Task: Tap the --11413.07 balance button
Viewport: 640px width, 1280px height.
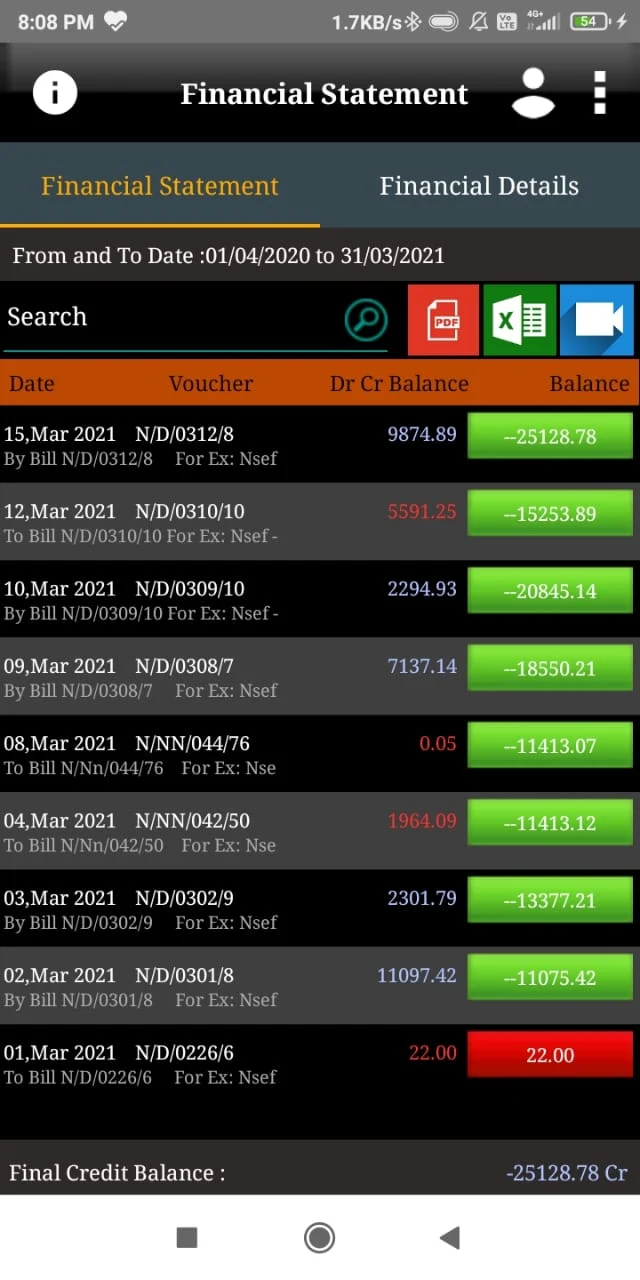Action: 550,745
